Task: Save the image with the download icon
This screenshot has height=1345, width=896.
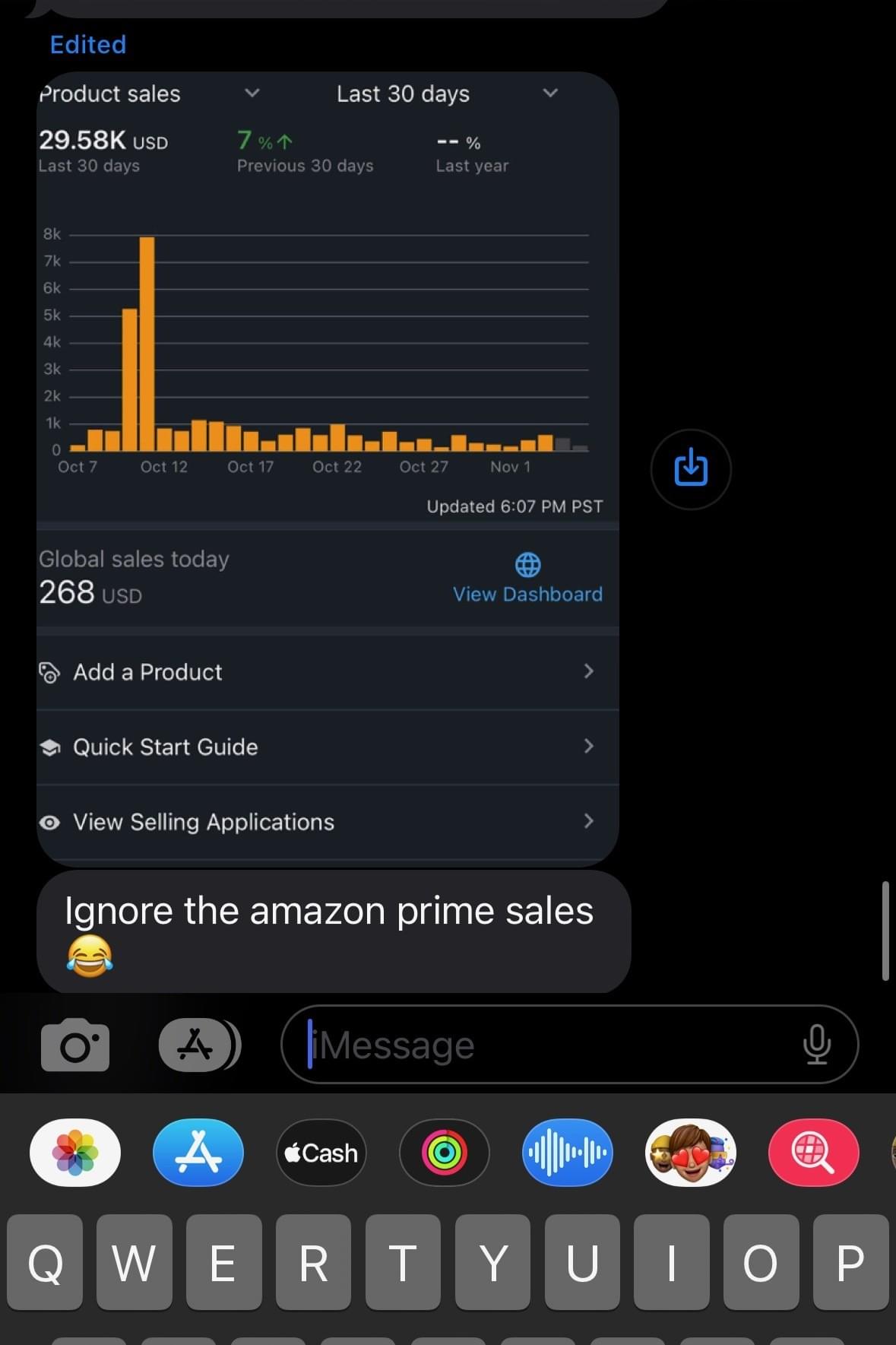Action: click(691, 468)
